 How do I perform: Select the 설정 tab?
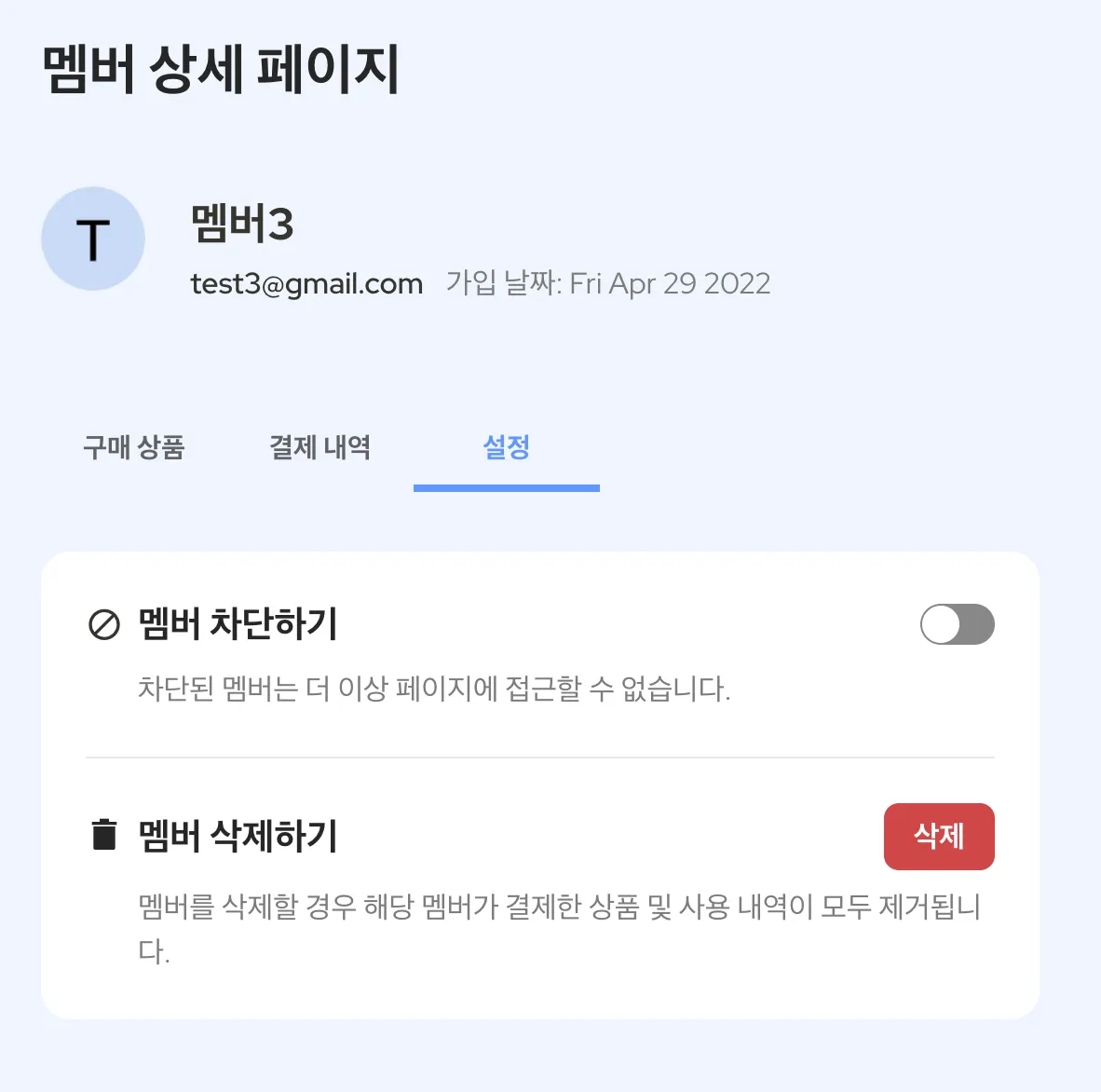click(506, 448)
